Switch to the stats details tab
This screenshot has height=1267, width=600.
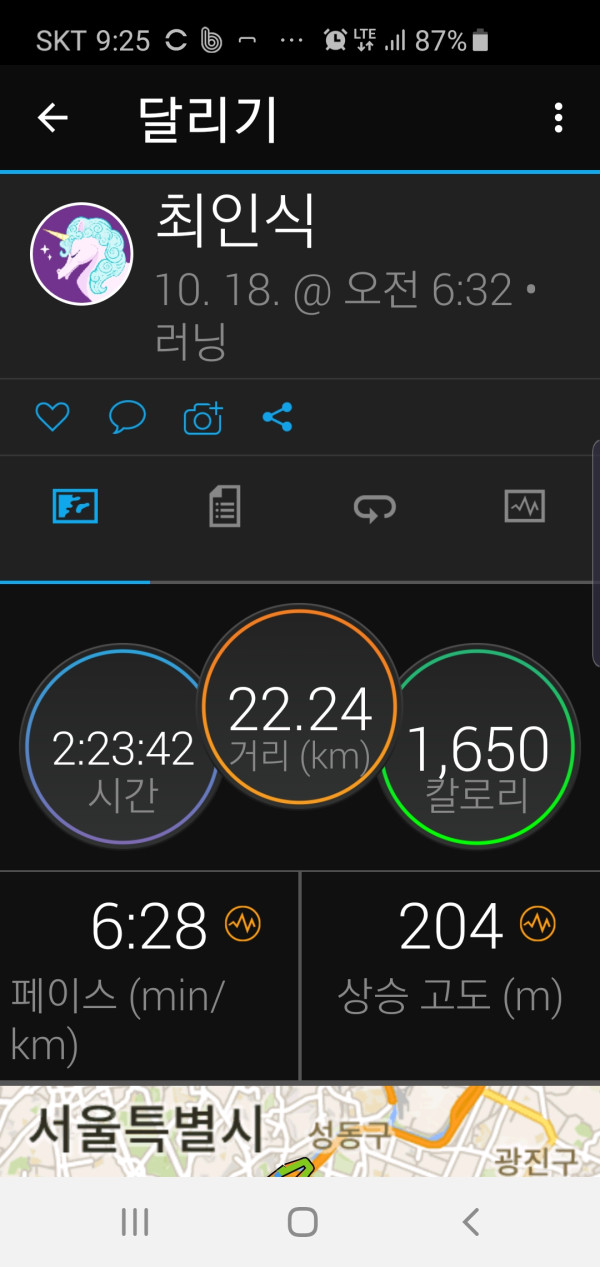pyautogui.click(x=225, y=508)
